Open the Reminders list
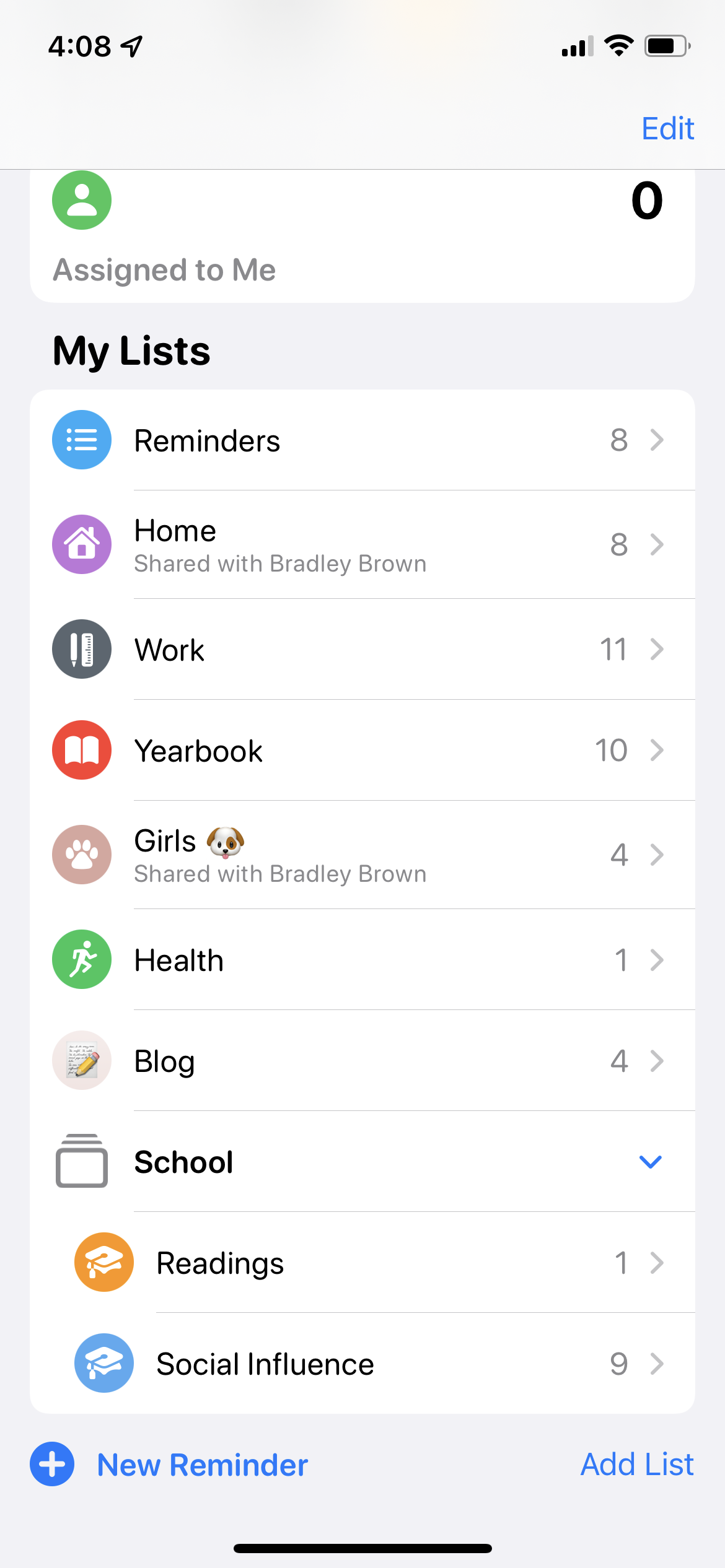Viewport: 725px width, 1568px height. [362, 440]
